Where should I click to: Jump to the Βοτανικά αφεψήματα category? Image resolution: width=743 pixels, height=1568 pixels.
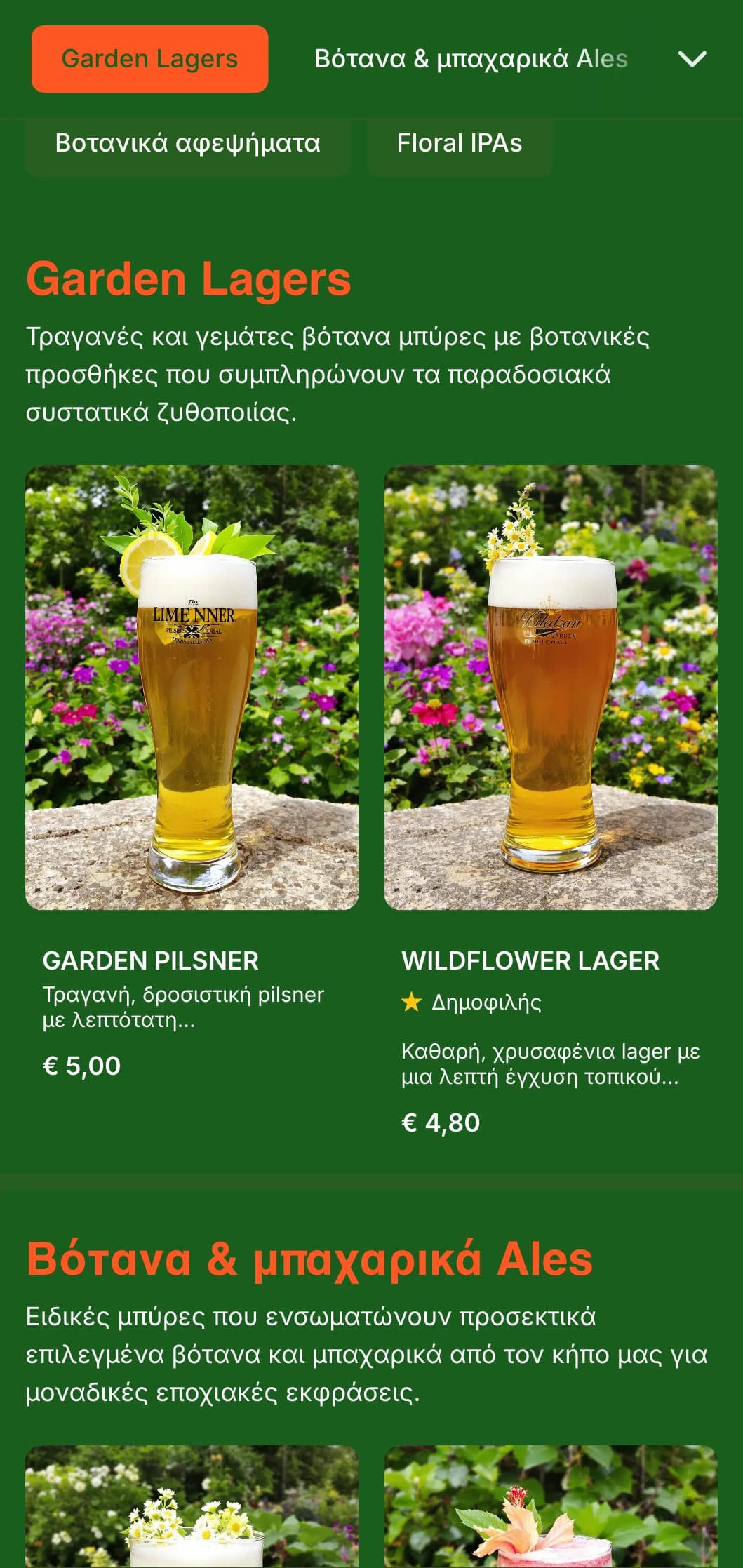click(x=187, y=144)
